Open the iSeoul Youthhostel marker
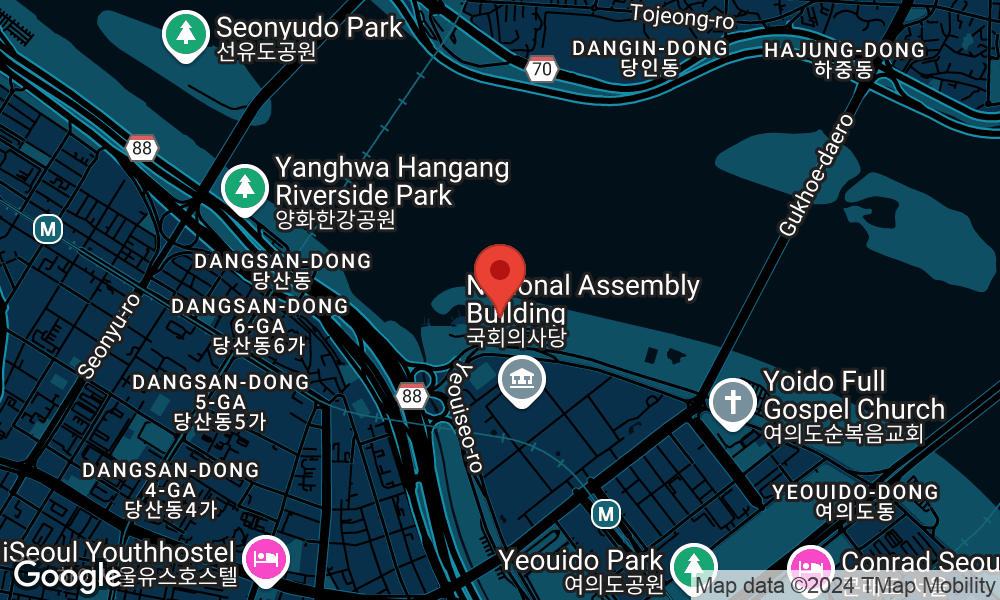This screenshot has width=1000, height=600. [264, 553]
